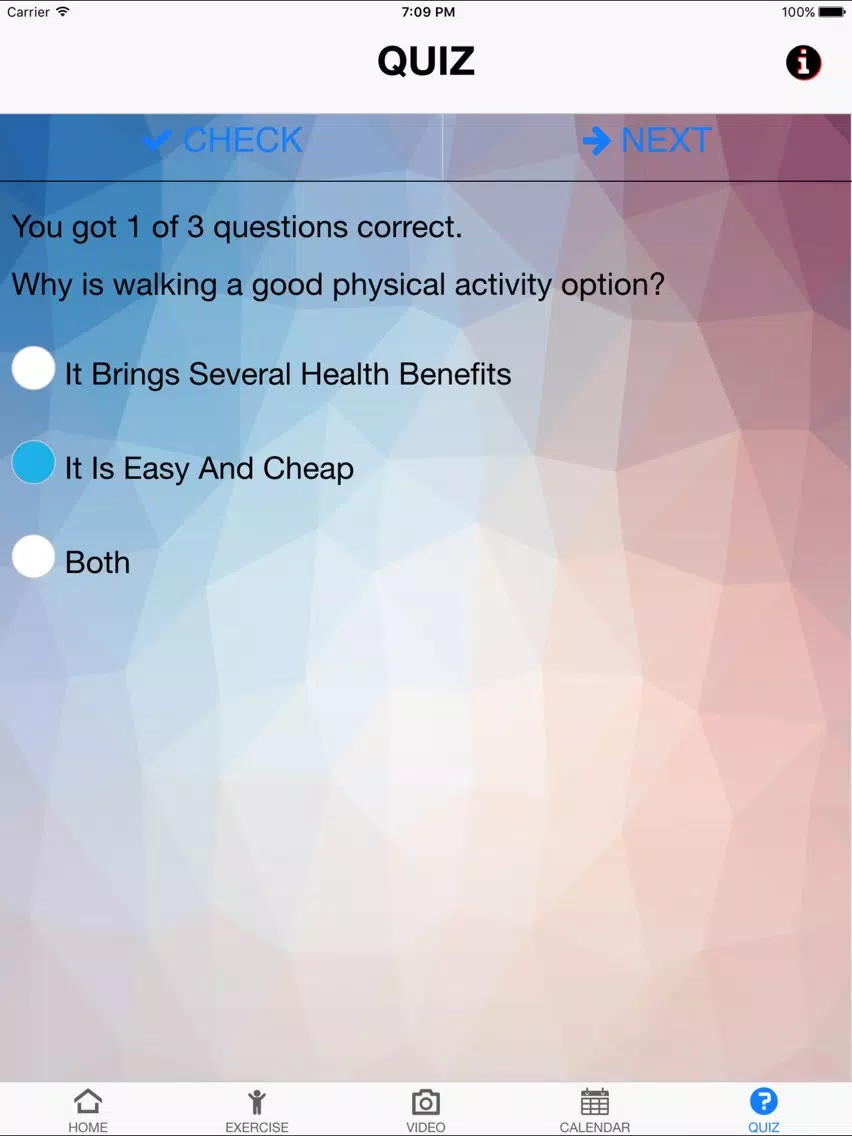Switch to the Video tab
The width and height of the screenshot is (852, 1136).
425,1110
